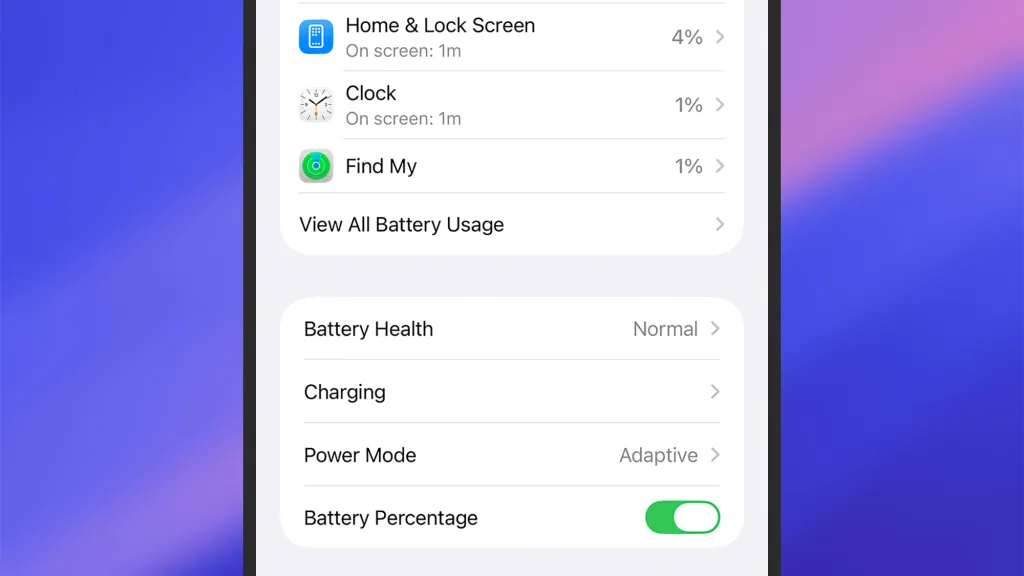
Task: Open Clock battery usage details
Action: coord(511,105)
